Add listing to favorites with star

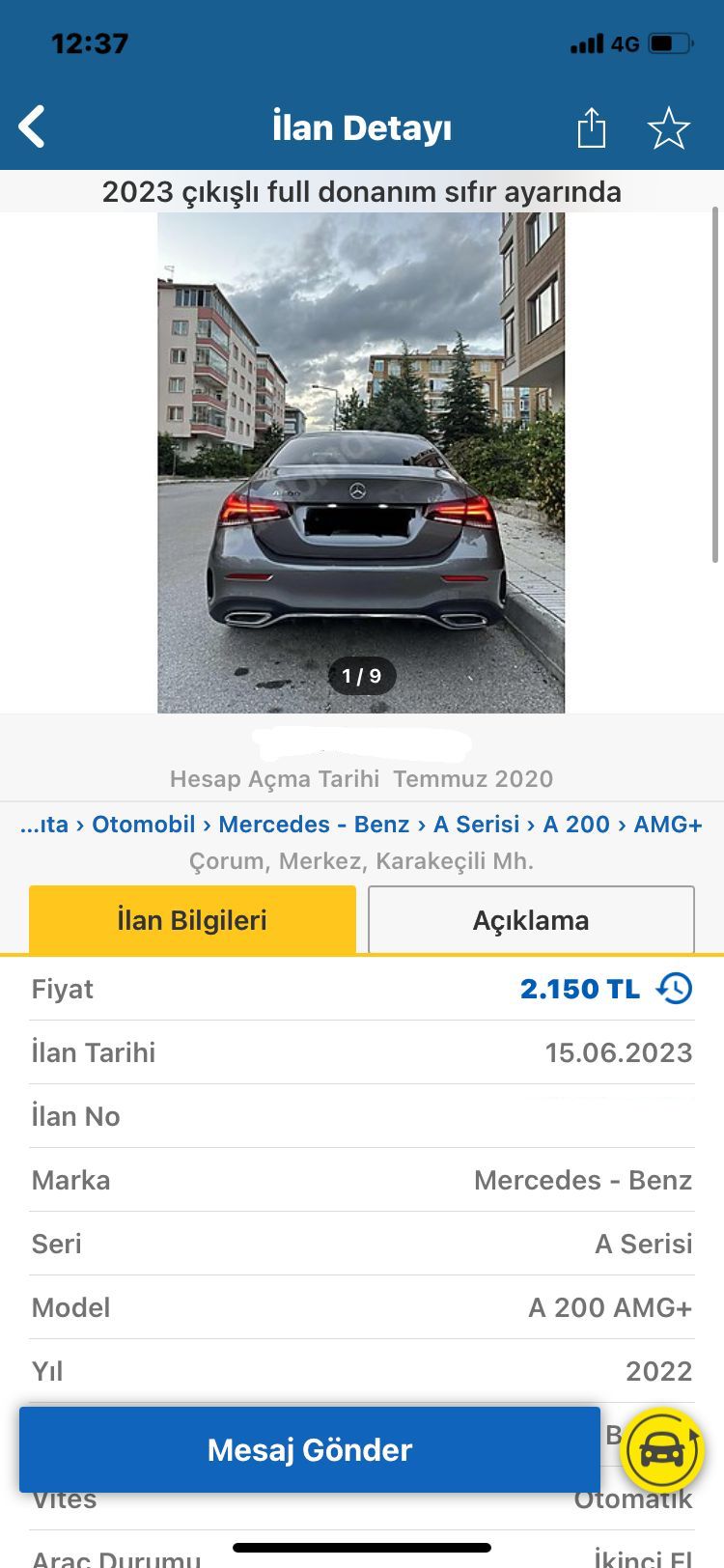(x=668, y=128)
